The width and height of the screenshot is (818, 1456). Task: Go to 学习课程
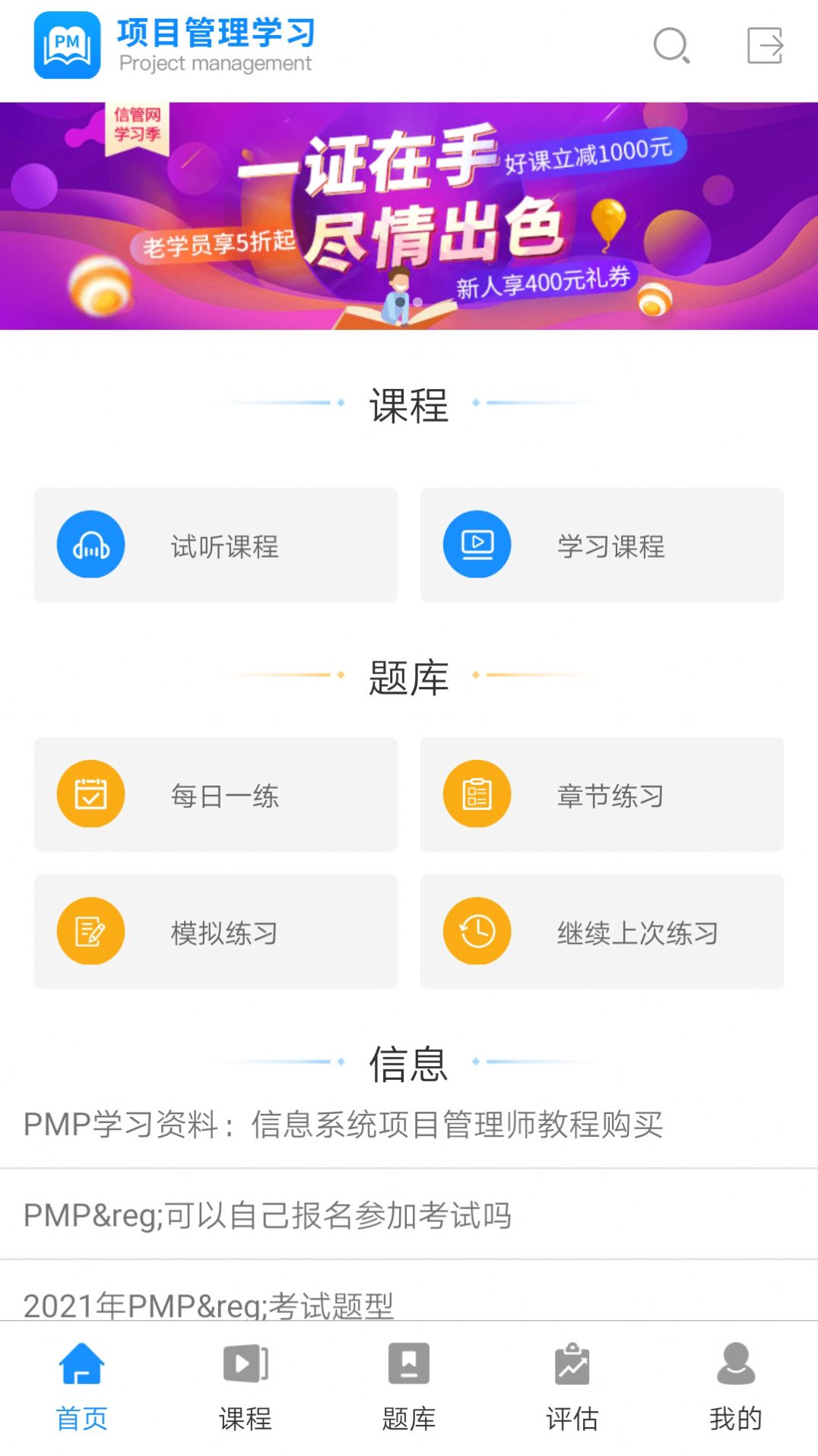(x=602, y=545)
